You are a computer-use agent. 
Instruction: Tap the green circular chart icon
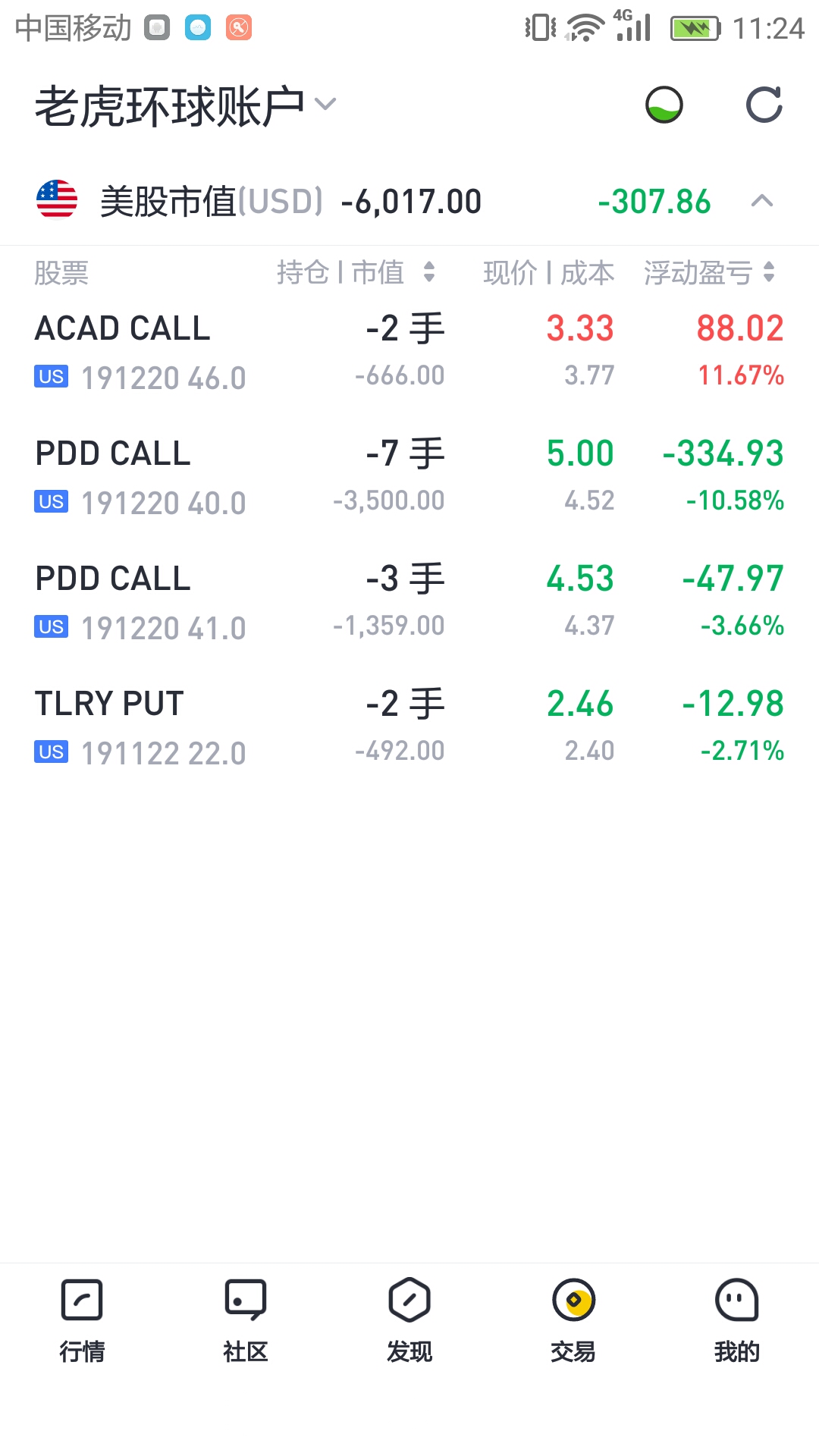click(x=664, y=105)
